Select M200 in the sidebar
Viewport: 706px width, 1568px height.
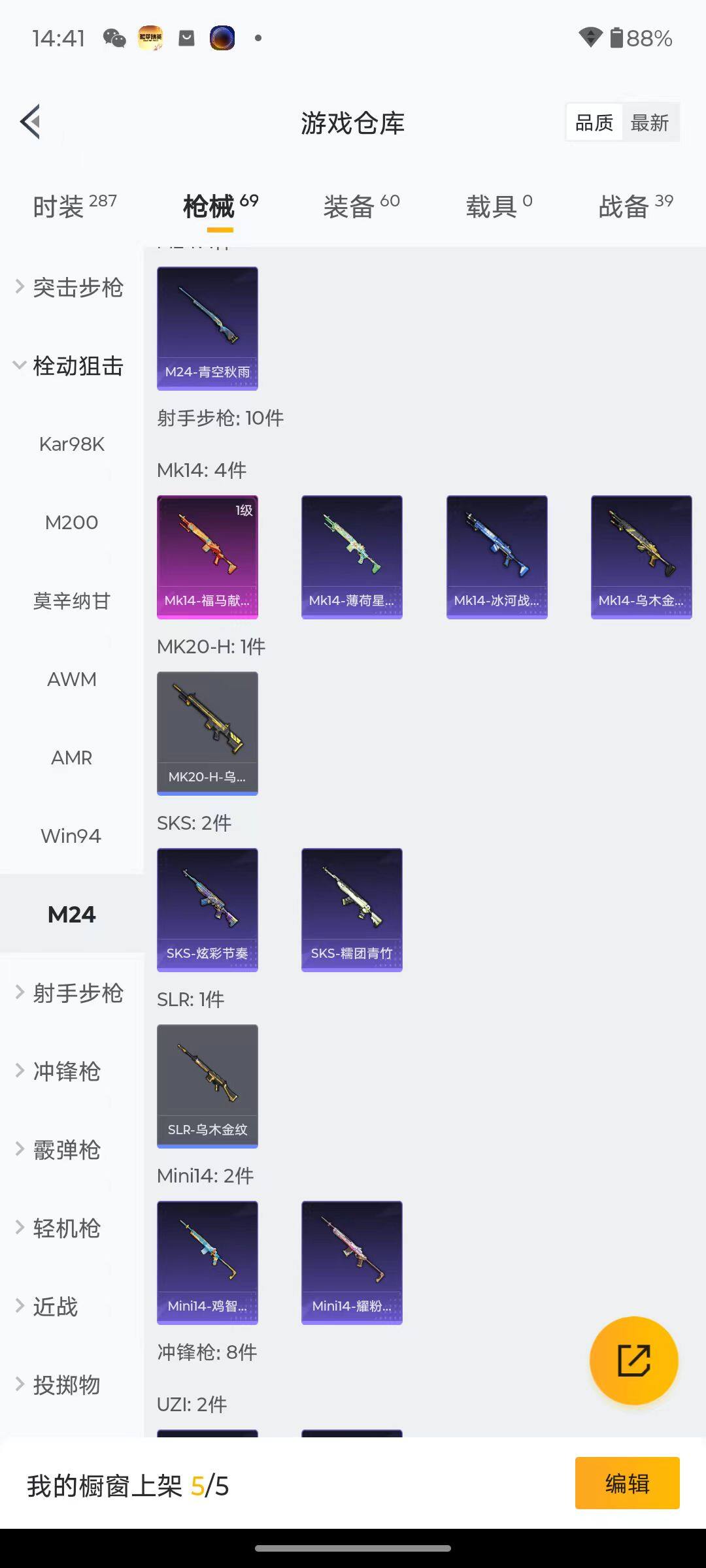point(72,523)
